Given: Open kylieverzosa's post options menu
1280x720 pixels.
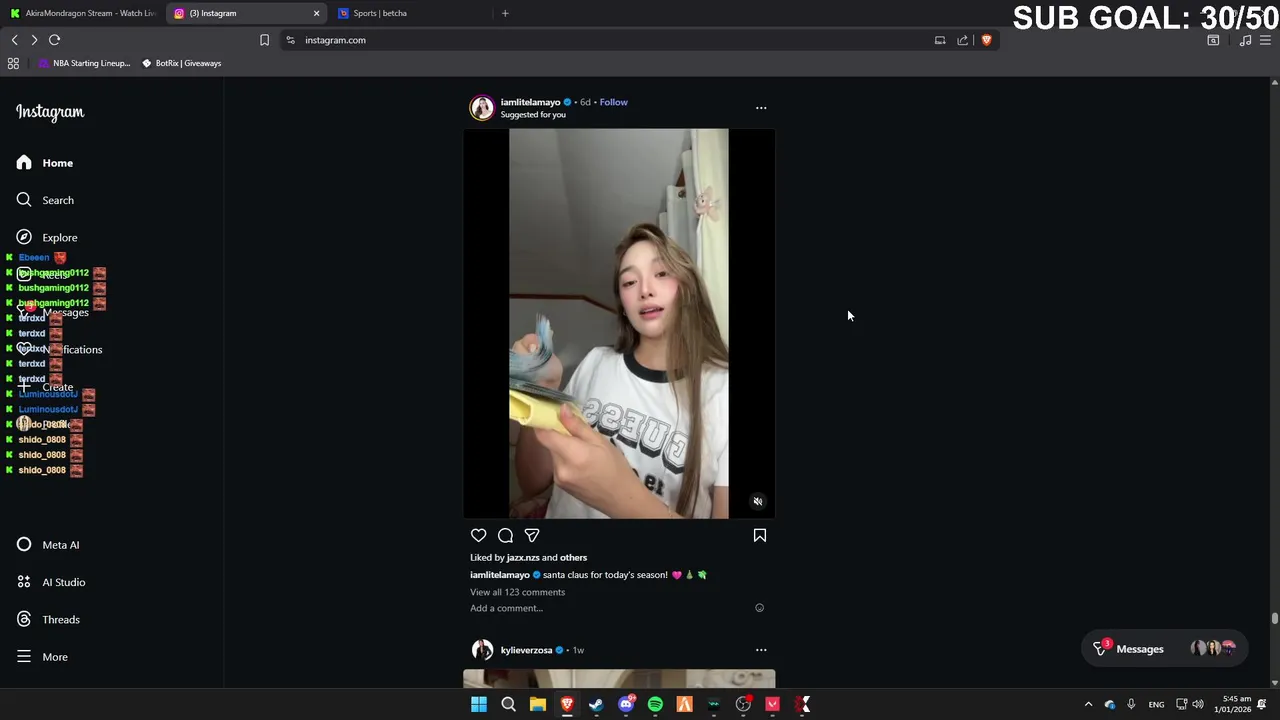Looking at the screenshot, I should click(x=761, y=650).
